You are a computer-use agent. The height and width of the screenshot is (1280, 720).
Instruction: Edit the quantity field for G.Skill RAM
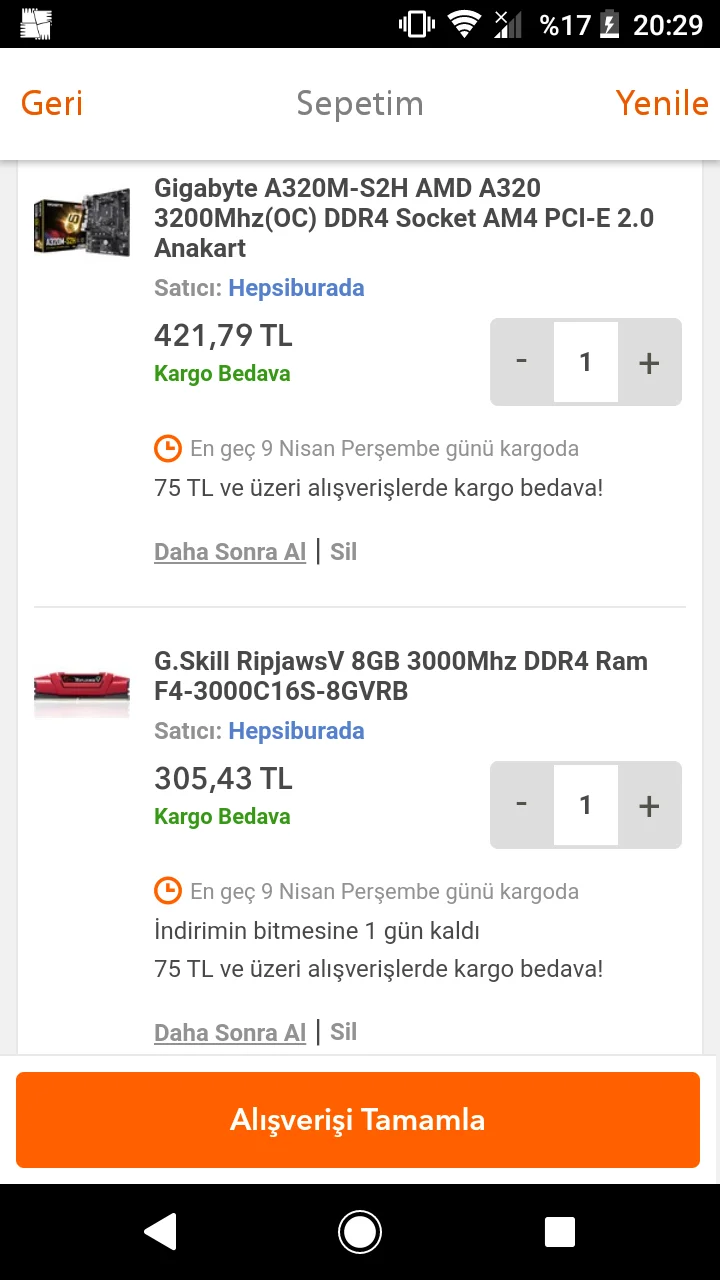point(585,805)
